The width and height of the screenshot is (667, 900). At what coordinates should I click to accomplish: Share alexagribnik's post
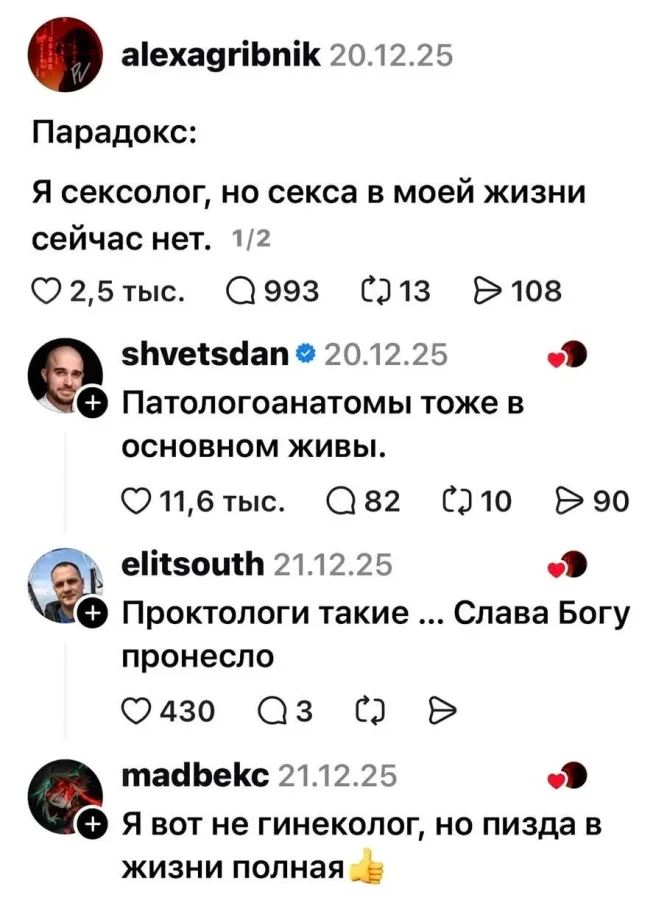click(486, 292)
